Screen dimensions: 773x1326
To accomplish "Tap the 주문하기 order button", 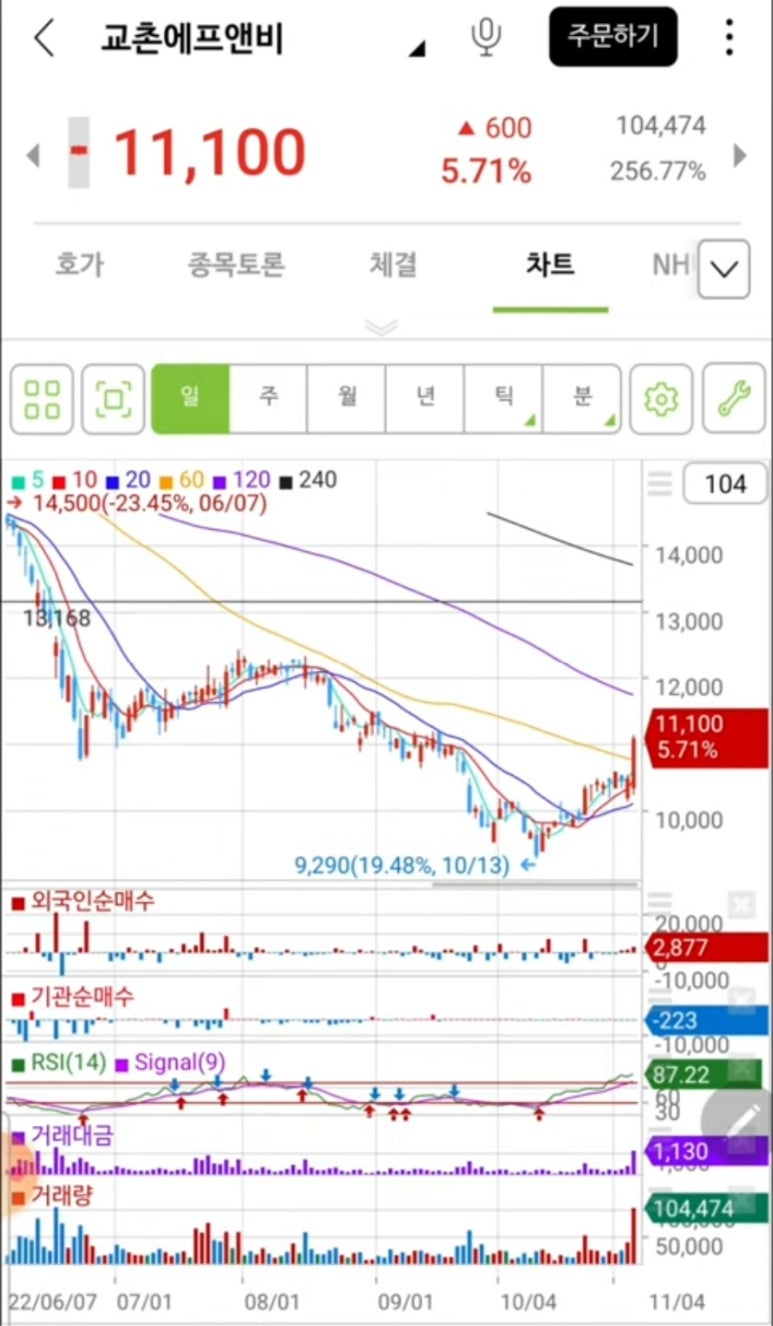I will [613, 37].
